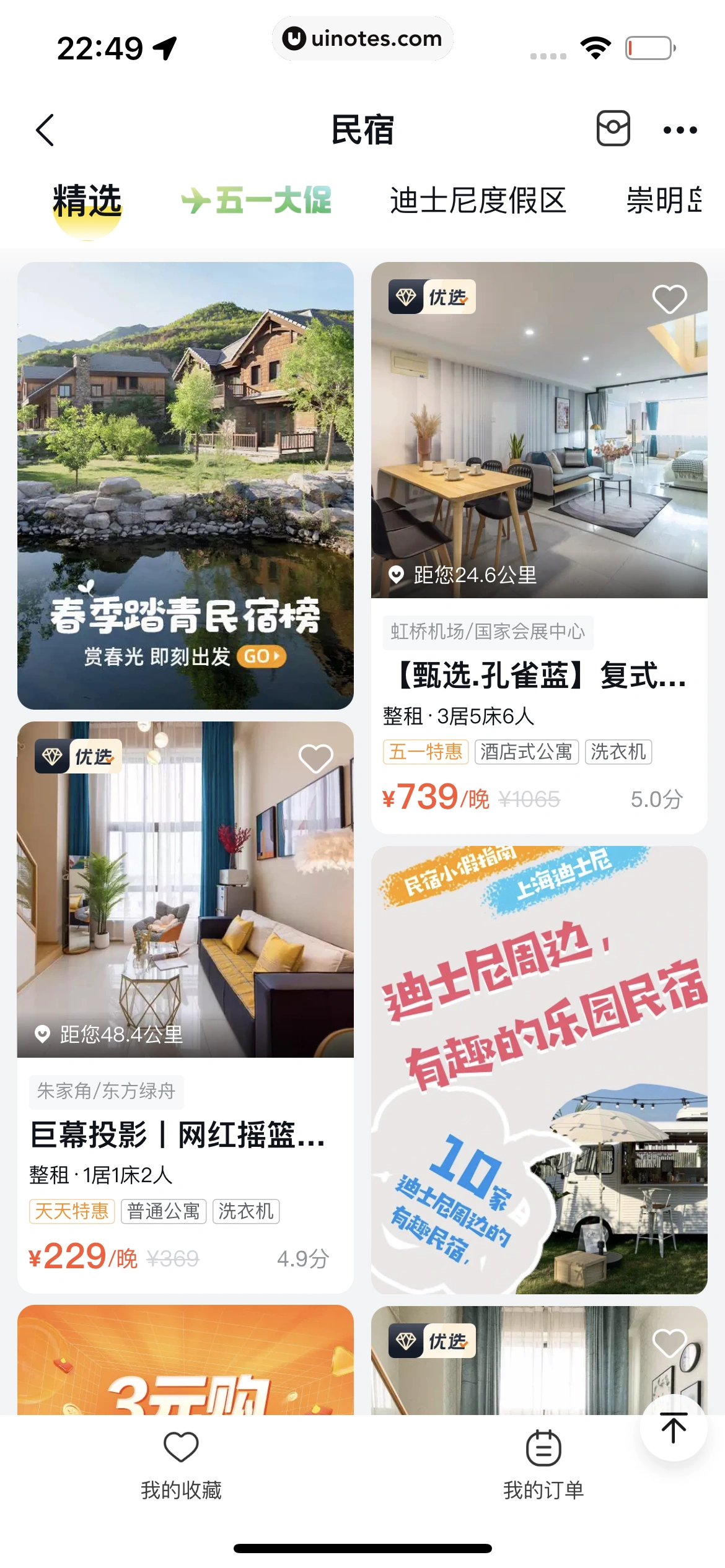
Task: Open the camera icon in the header
Action: pyautogui.click(x=612, y=129)
